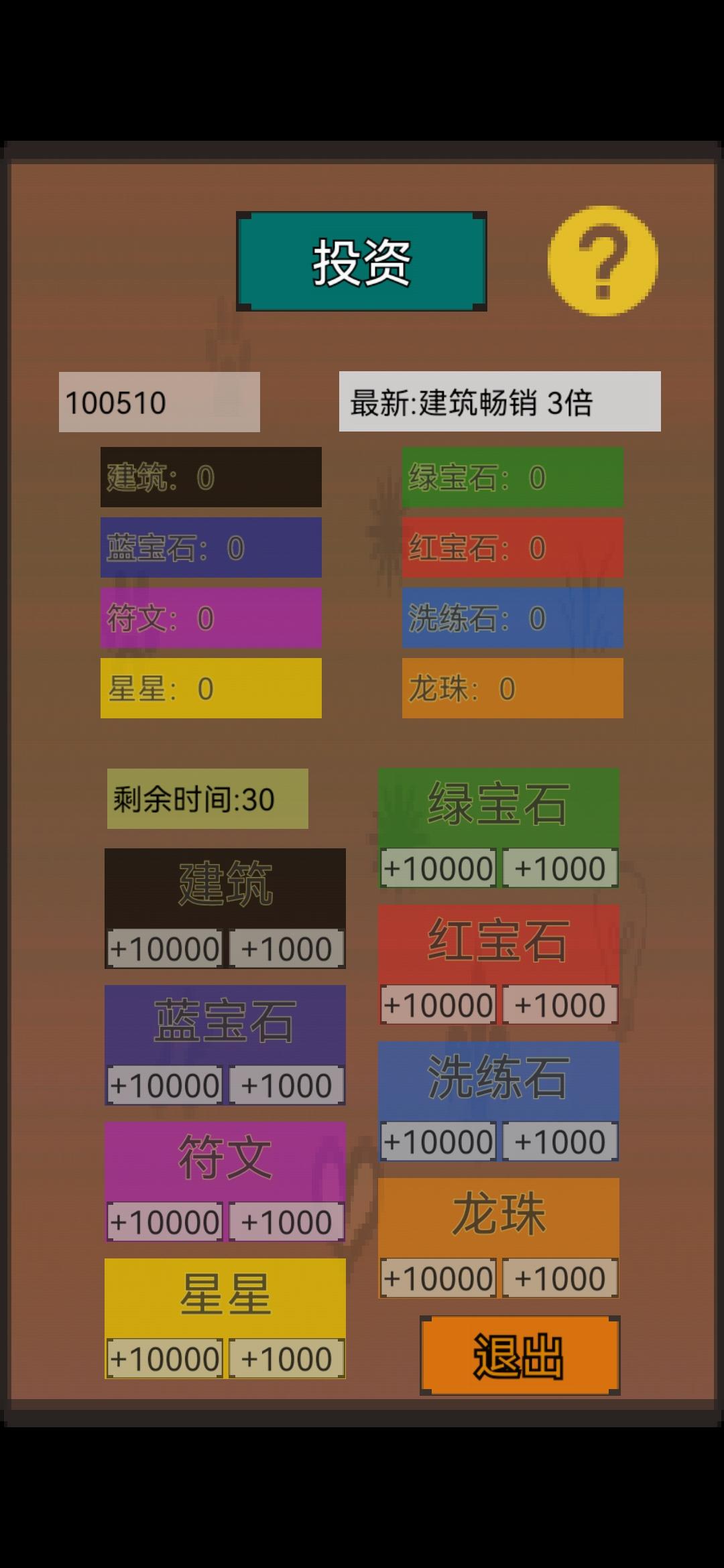The image size is (724, 1568).
Task: Invest +1000 in 符文
Action: (286, 1222)
